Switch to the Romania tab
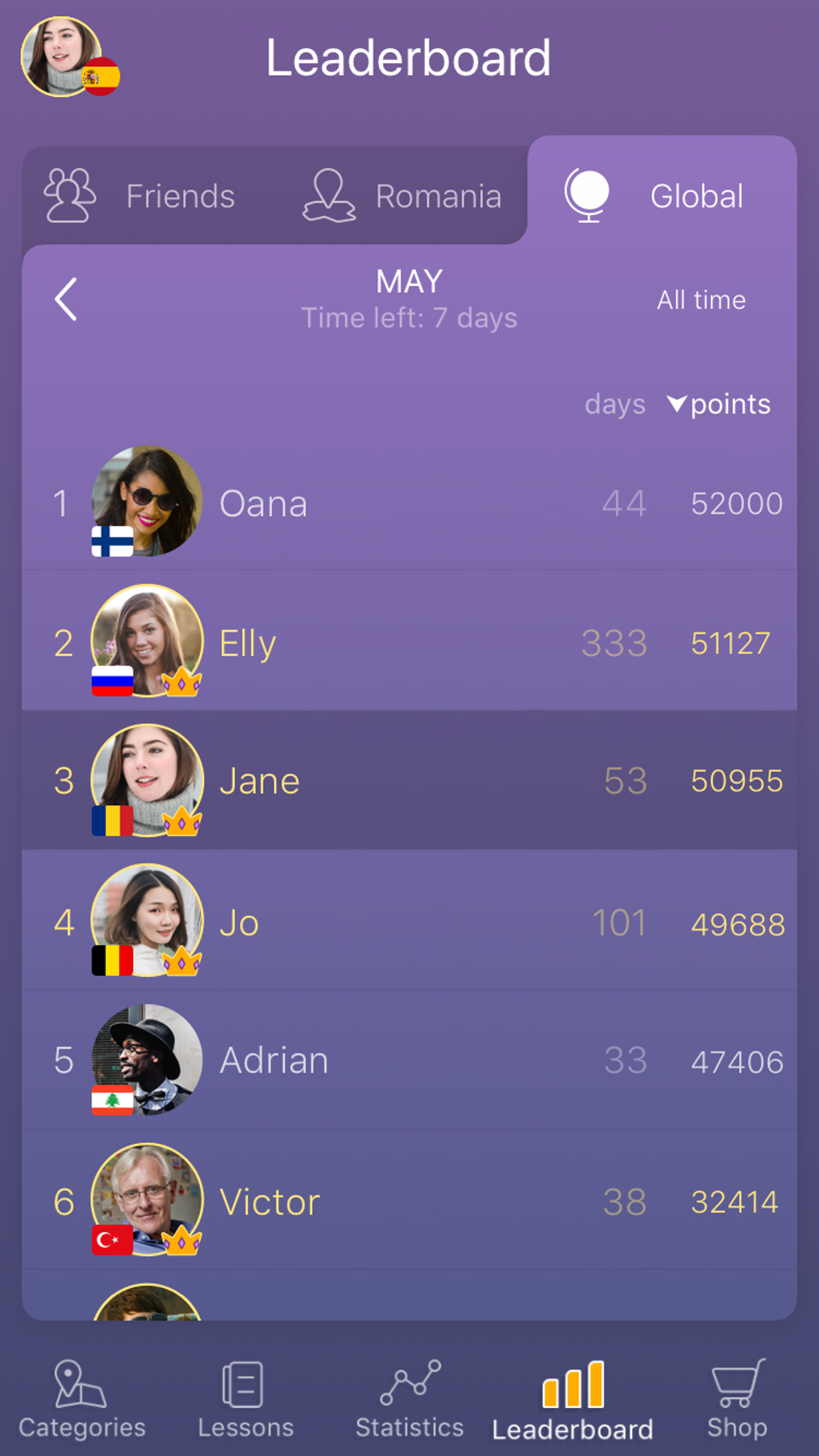 pos(403,196)
